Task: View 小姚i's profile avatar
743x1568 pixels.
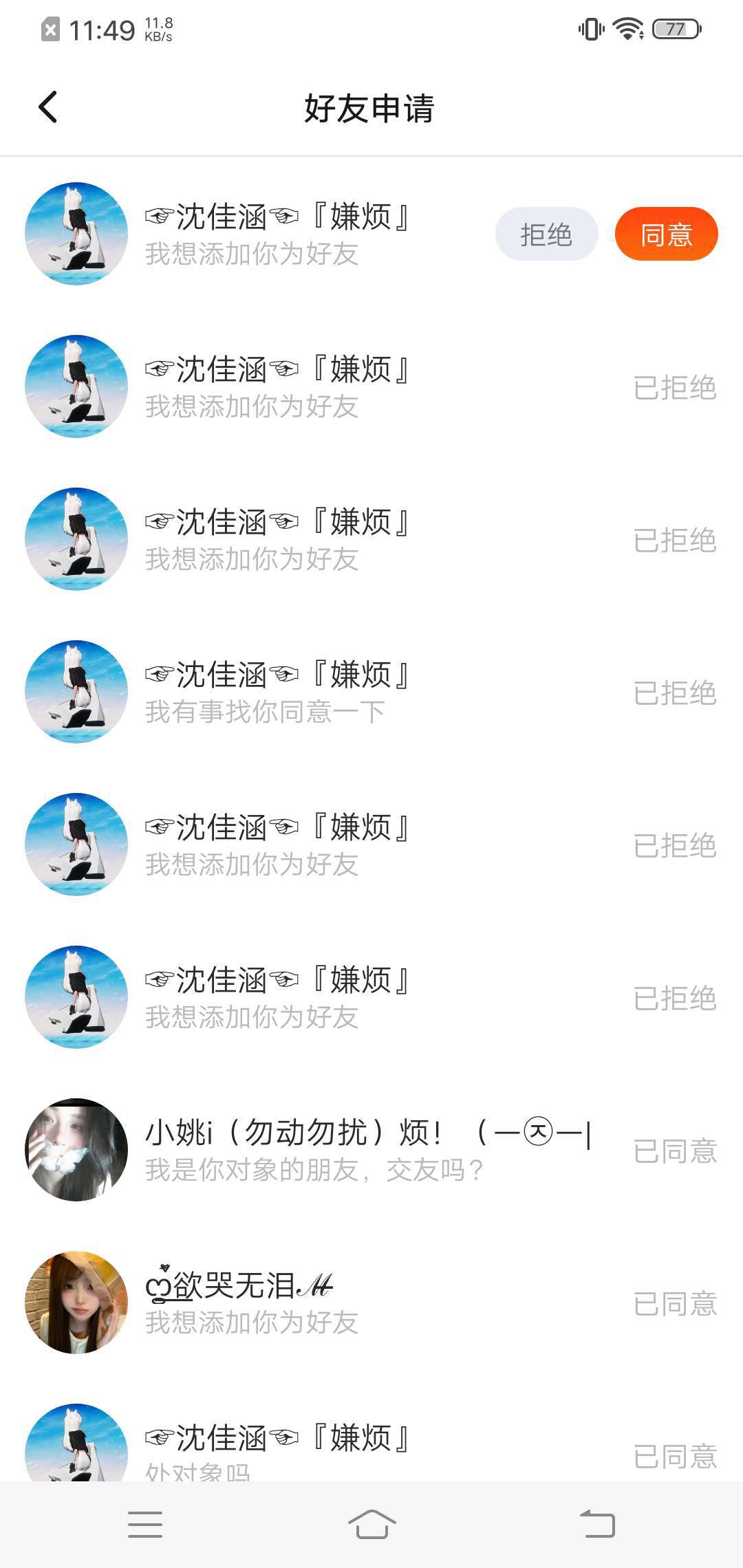Action: pos(76,1150)
